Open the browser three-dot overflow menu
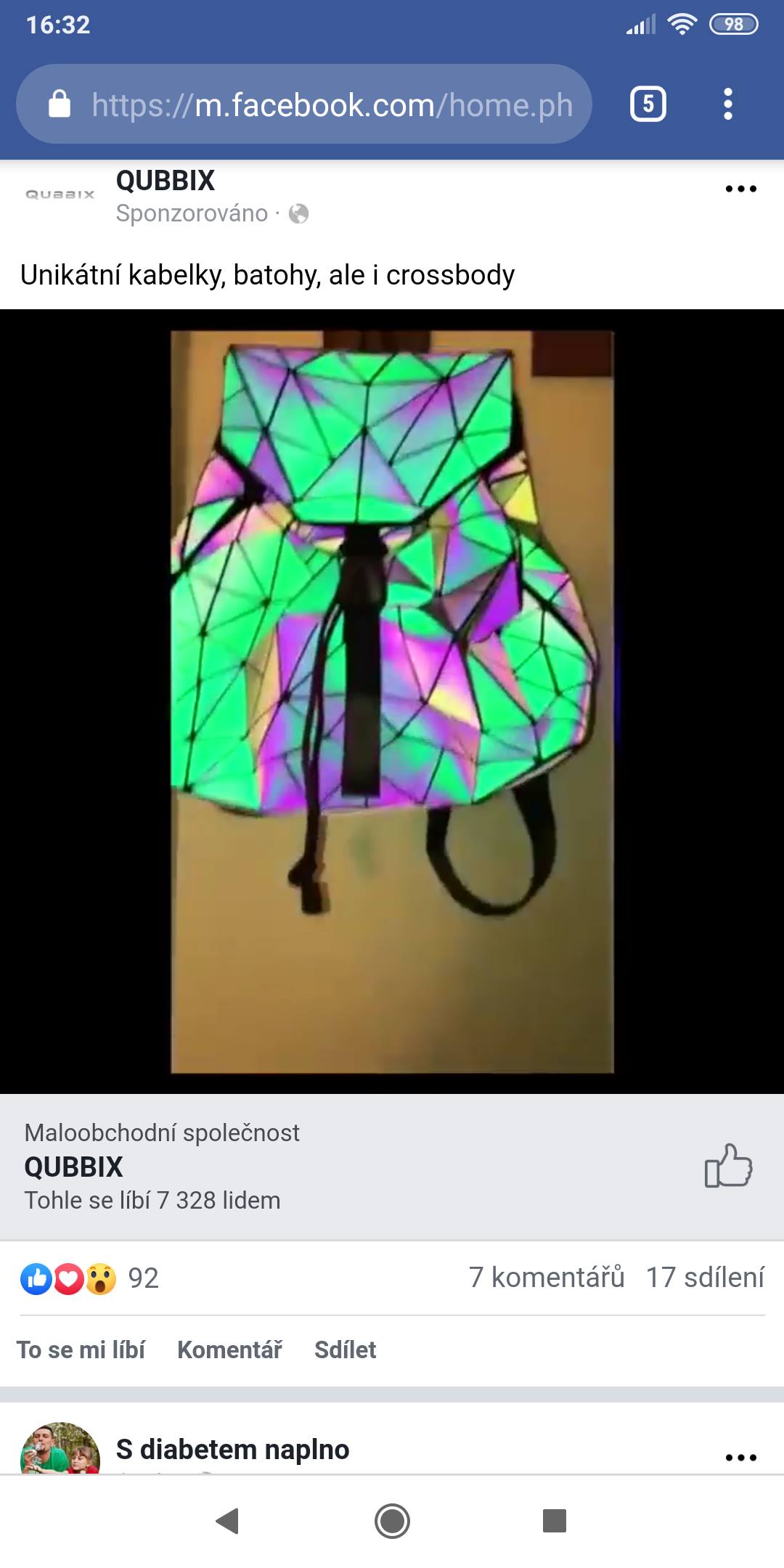The image size is (784, 1568). click(x=728, y=105)
